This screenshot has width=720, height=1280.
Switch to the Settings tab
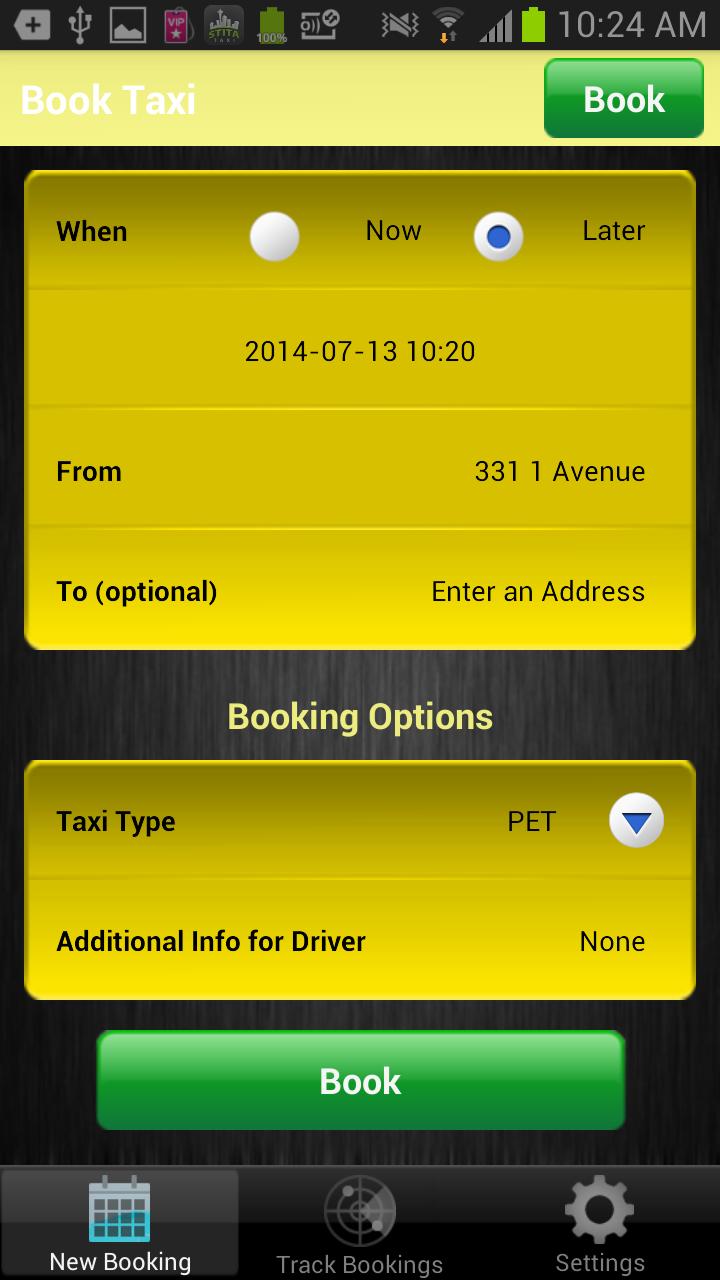click(x=598, y=1222)
